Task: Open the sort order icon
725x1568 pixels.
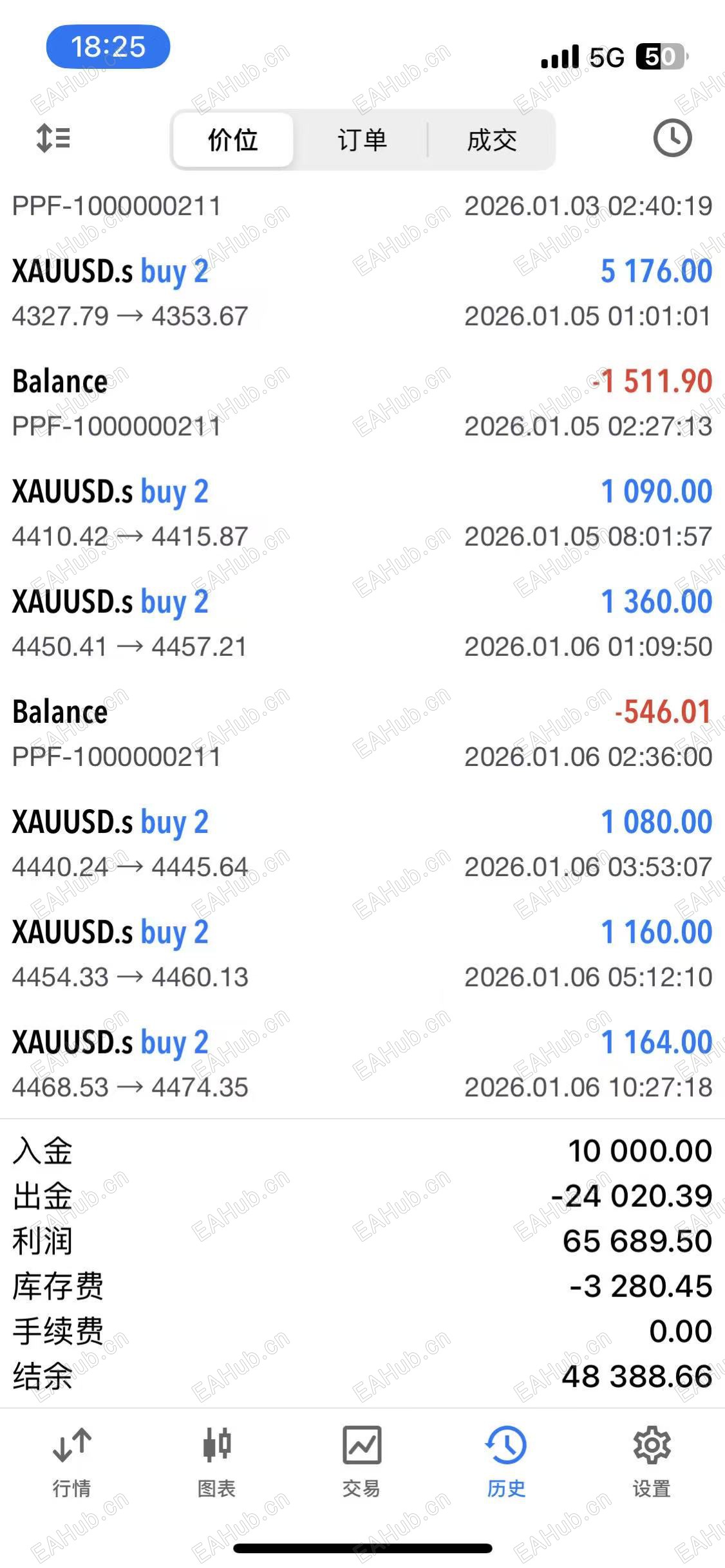Action: tap(53, 138)
